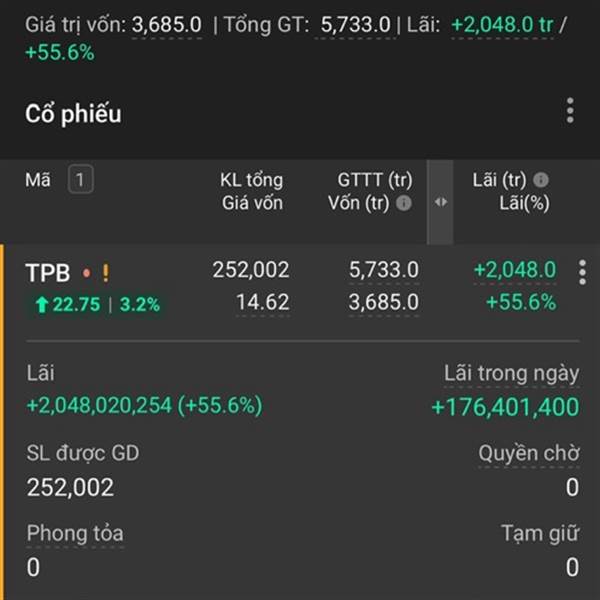Show info for Lãi (tr) column
Screen dimensions: 600x600
[541, 180]
